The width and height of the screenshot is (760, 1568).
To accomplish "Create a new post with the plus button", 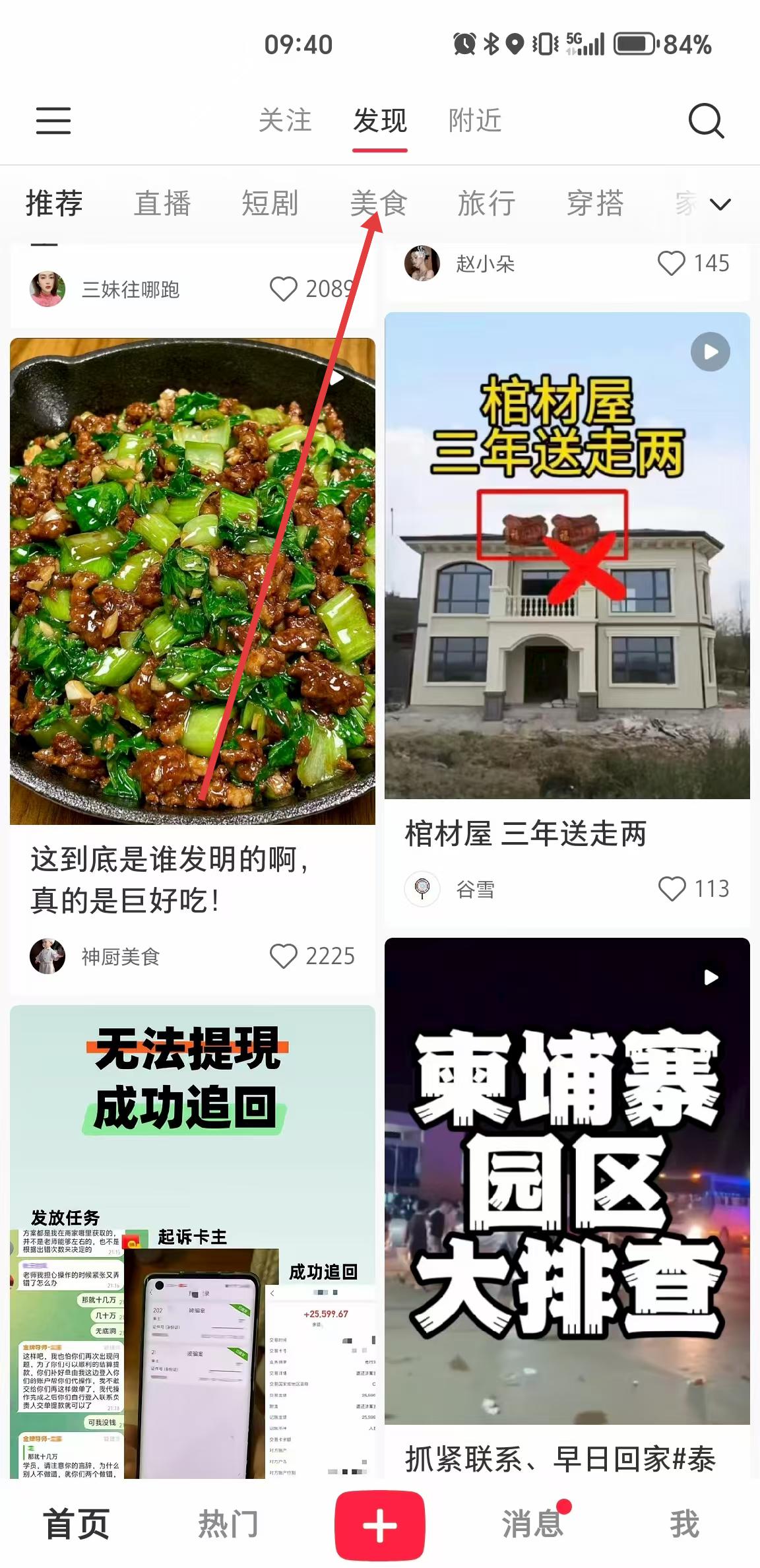I will click(379, 1525).
